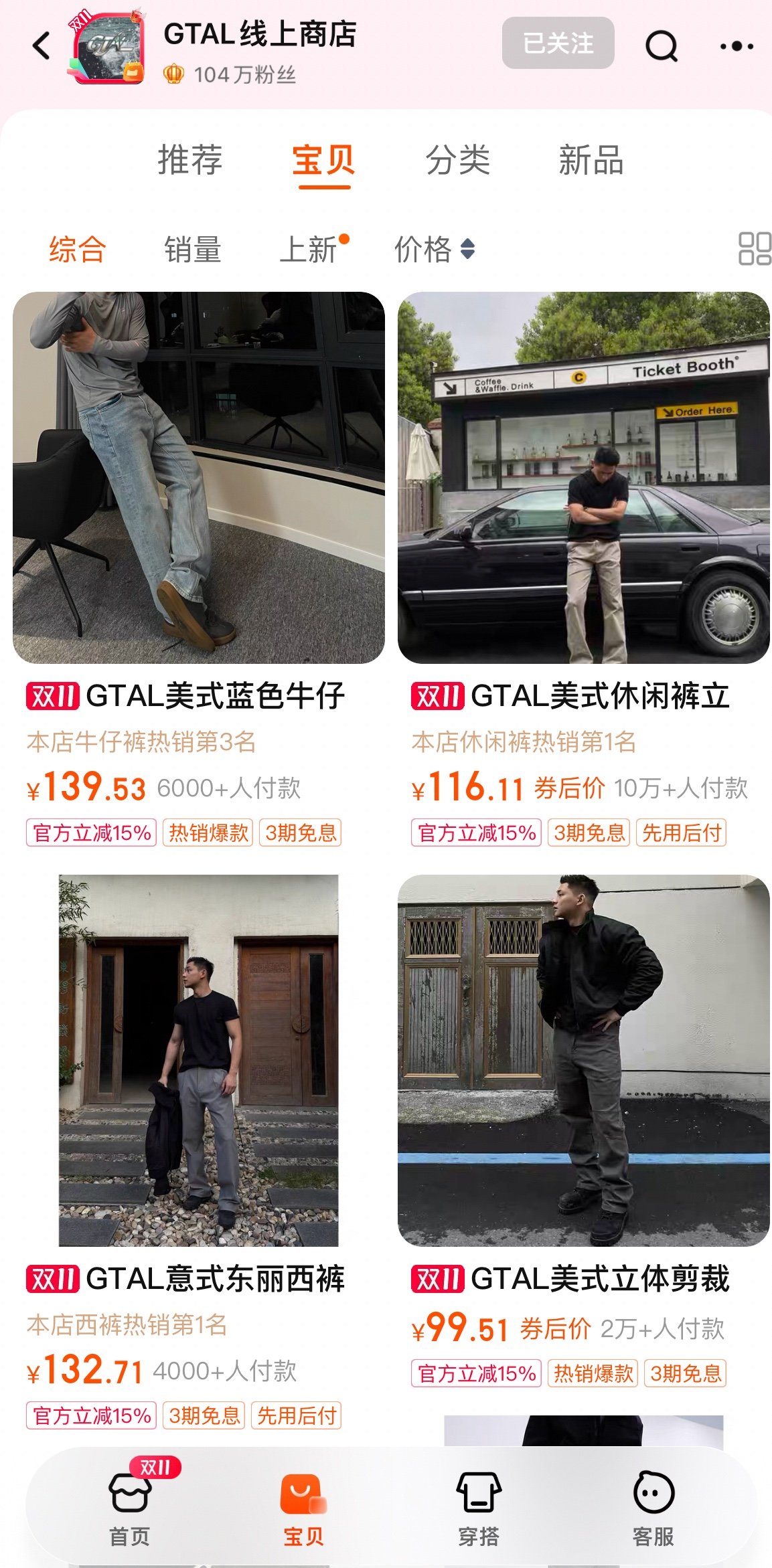Switch to the 推荐 tab
The image size is (772, 1568).
189,161
